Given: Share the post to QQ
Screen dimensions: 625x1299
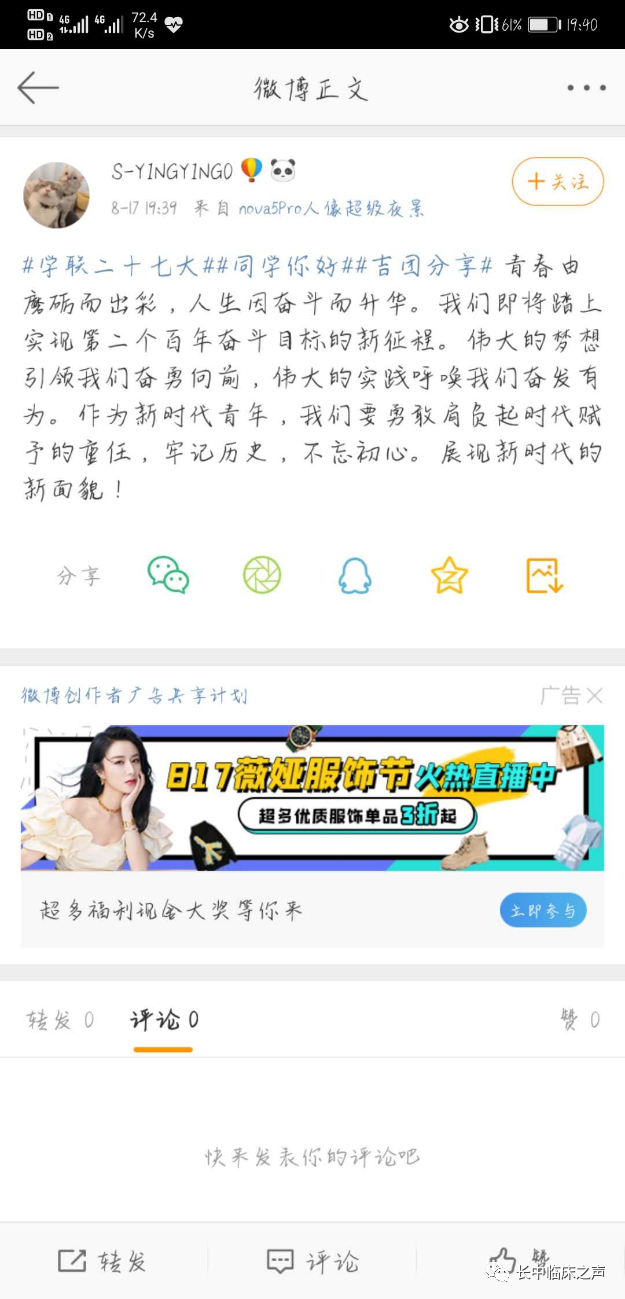Looking at the screenshot, I should tap(355, 575).
